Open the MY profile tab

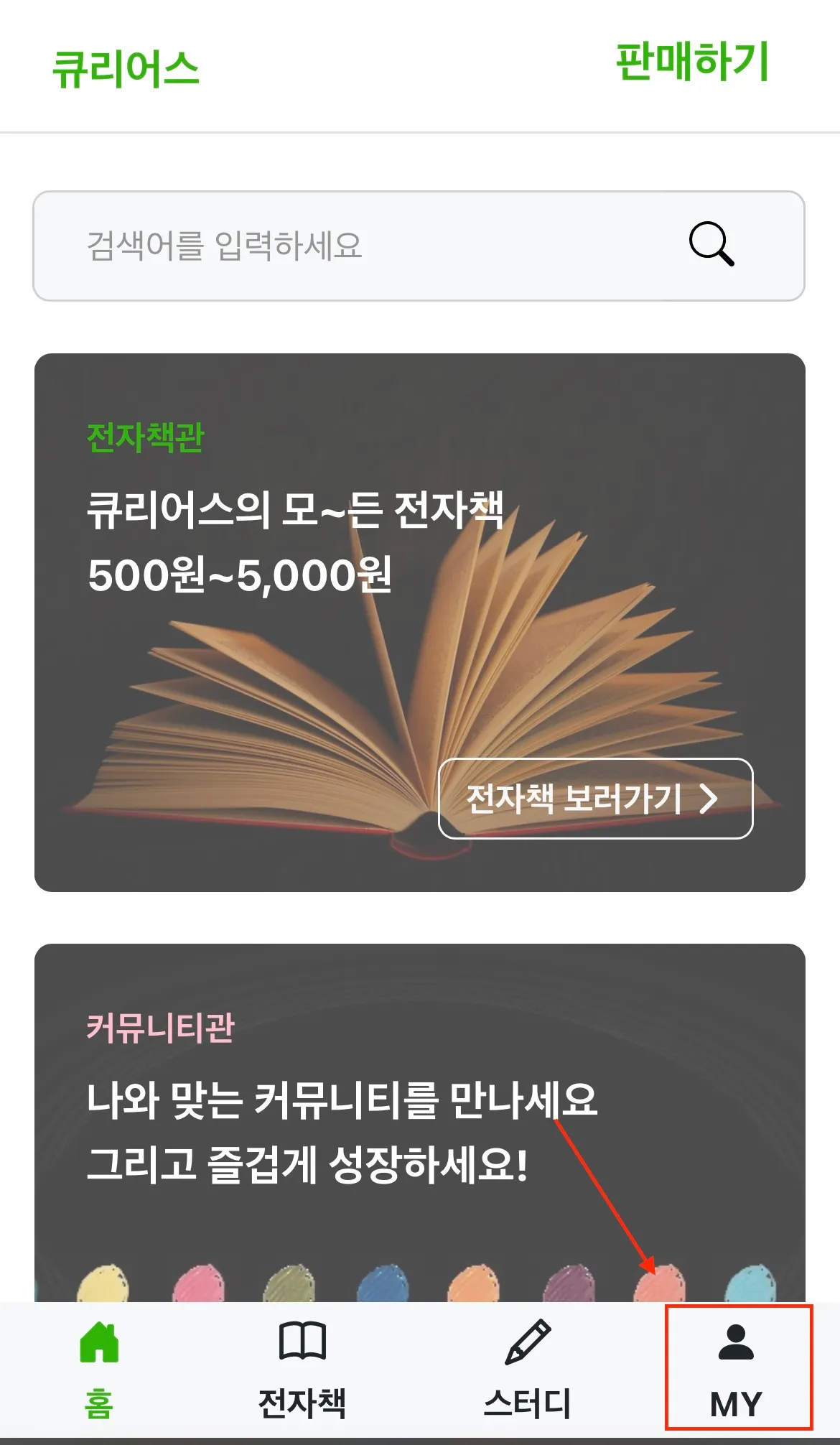[737, 1368]
